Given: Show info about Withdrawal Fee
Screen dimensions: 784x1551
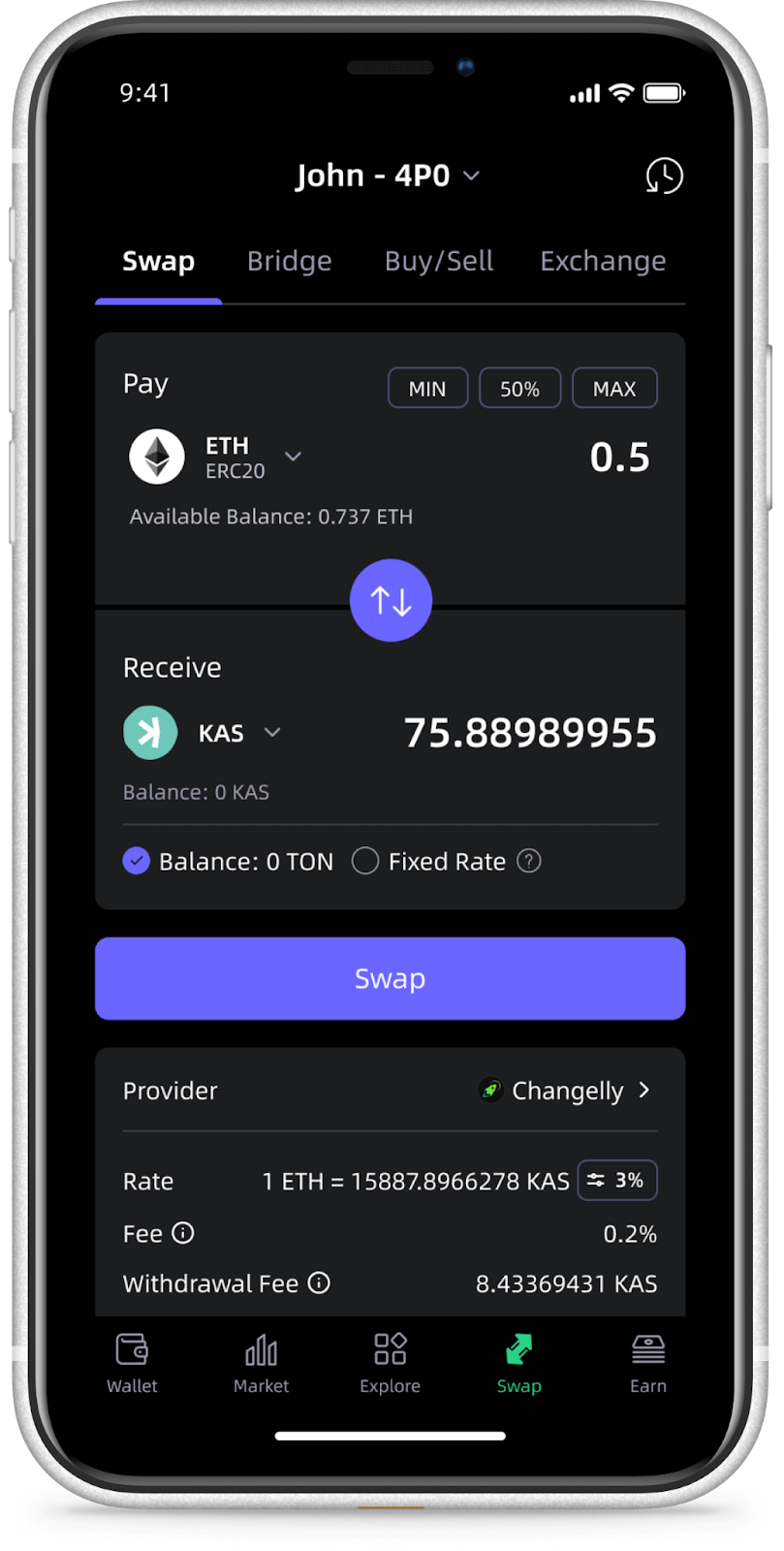Looking at the screenshot, I should pyautogui.click(x=319, y=1283).
